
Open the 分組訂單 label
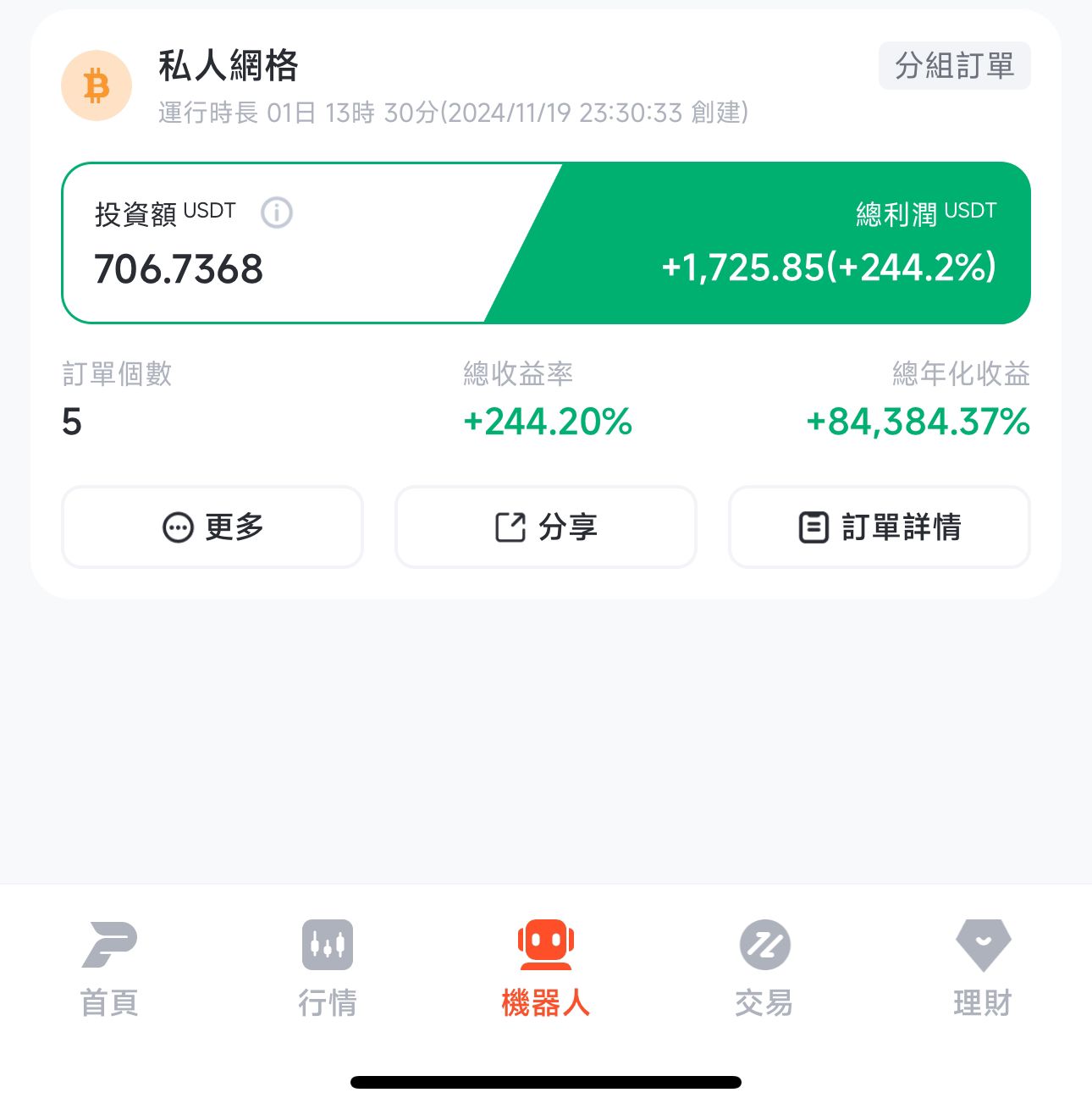pos(954,65)
